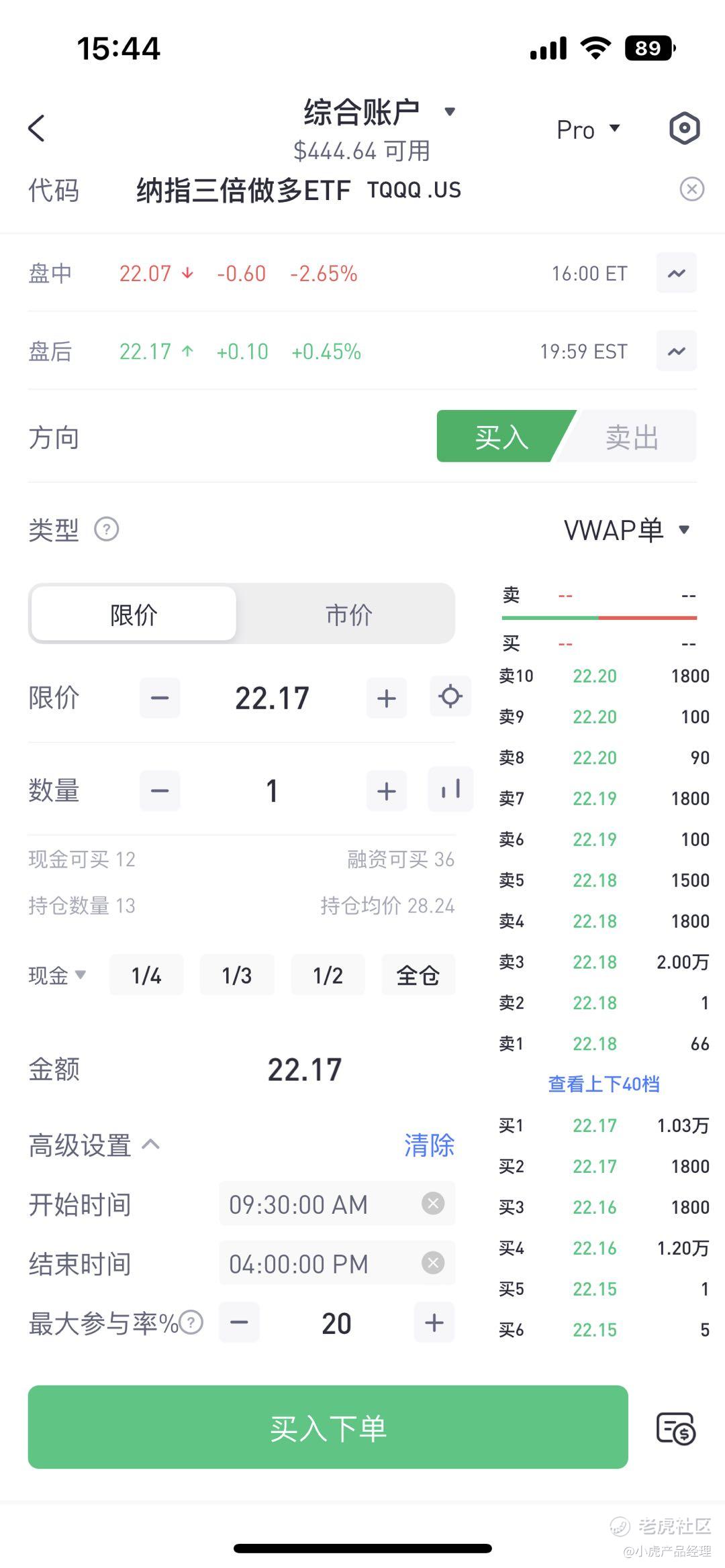Increase the 限价 price with plus

[x=386, y=698]
